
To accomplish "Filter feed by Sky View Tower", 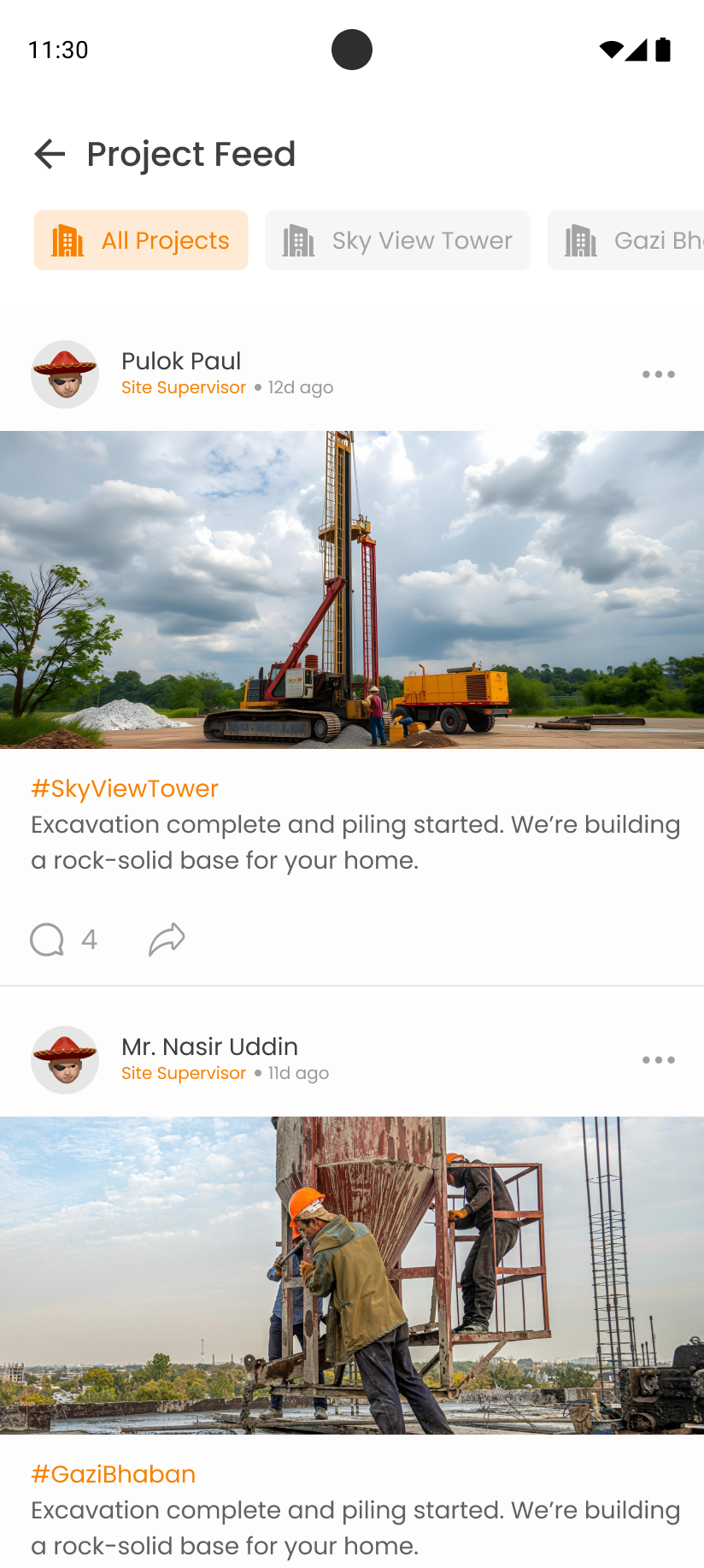I will pyautogui.click(x=397, y=240).
